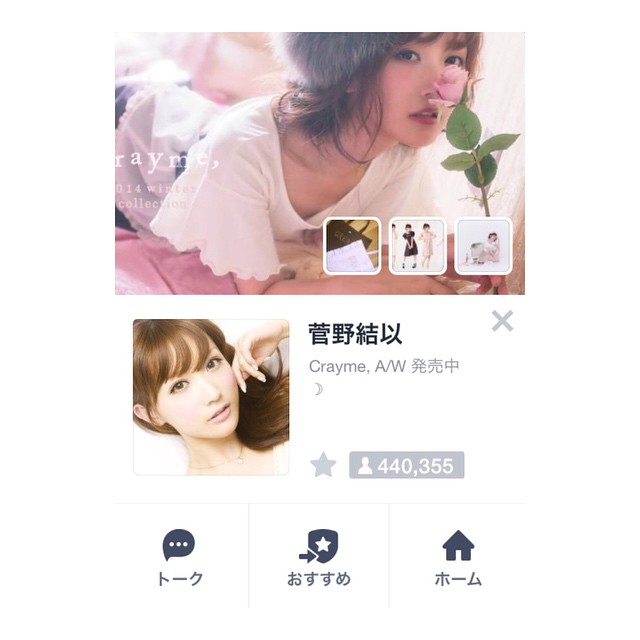Go to the ホーム page of this profile
This screenshot has height=640, width=640.
(458, 558)
